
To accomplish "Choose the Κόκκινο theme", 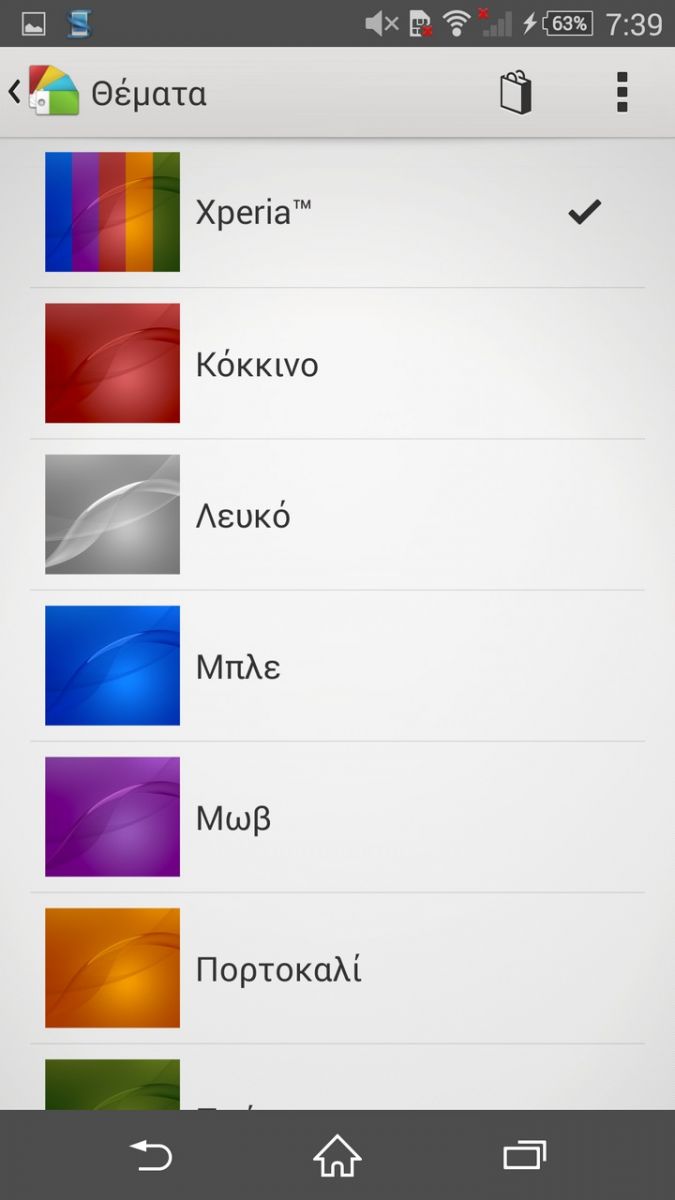I will point(337,363).
